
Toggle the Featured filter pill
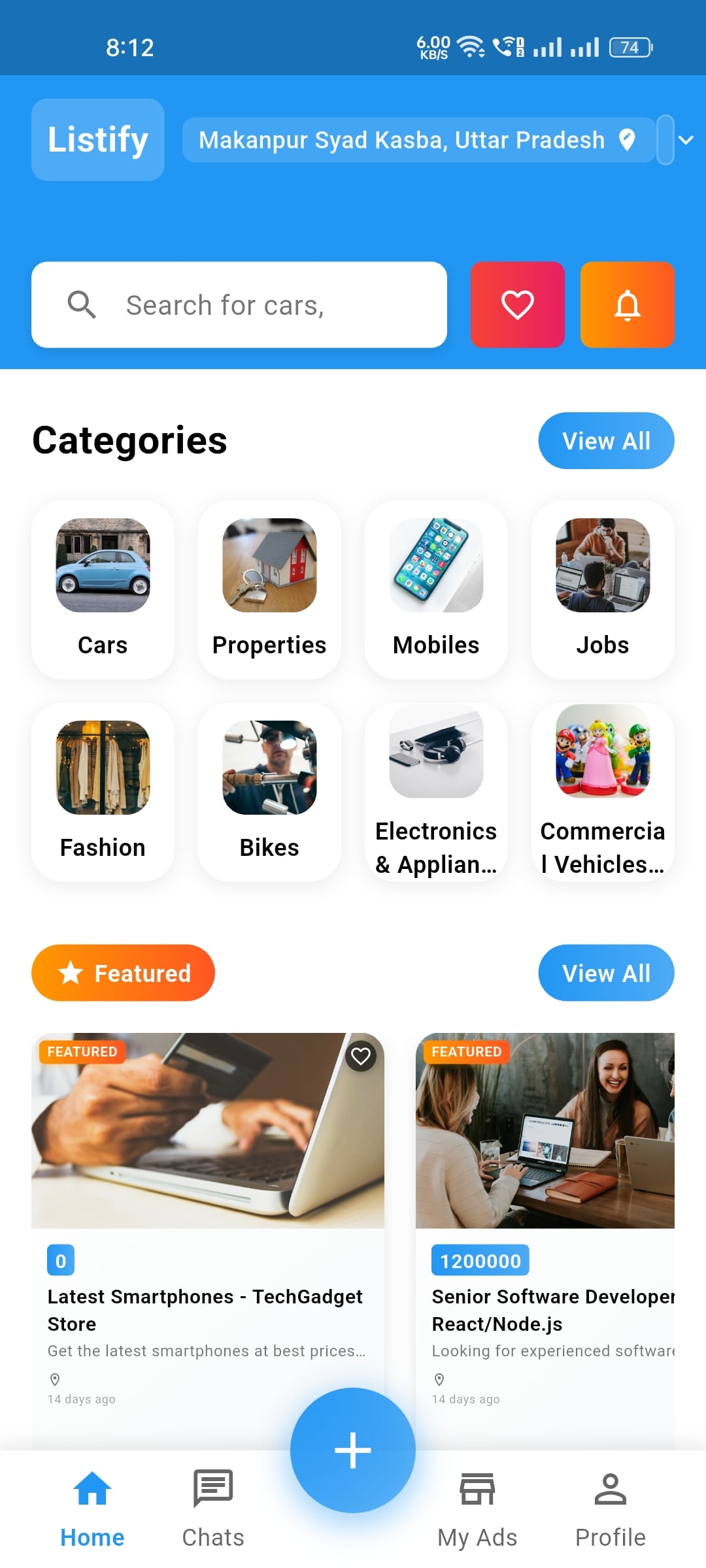point(123,973)
